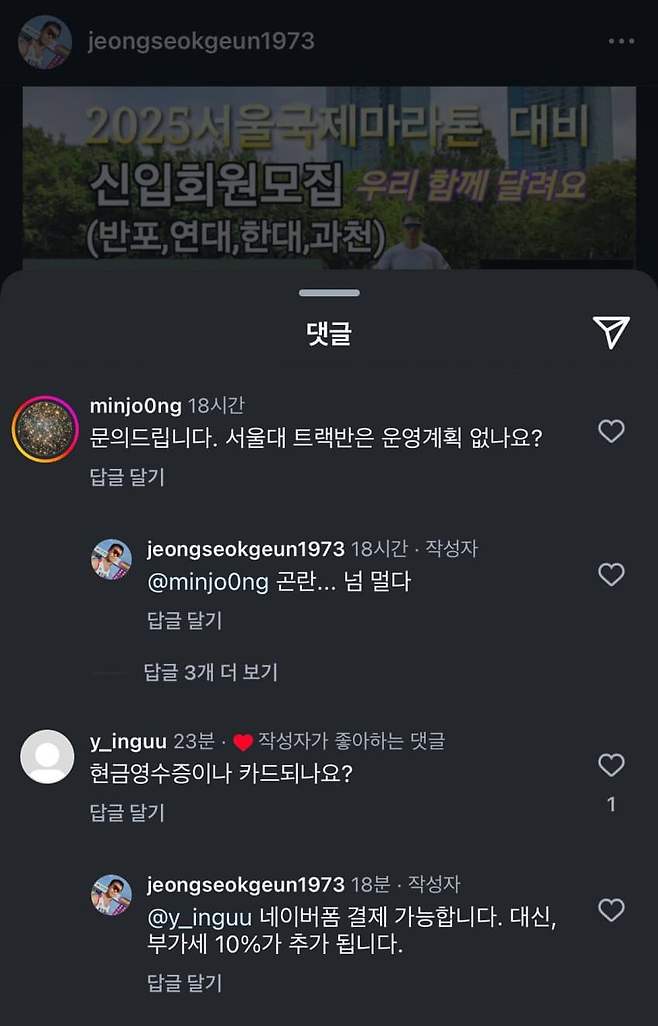Open minjo0ng's profile picture story
658x1026 pixels.
pos(45,430)
